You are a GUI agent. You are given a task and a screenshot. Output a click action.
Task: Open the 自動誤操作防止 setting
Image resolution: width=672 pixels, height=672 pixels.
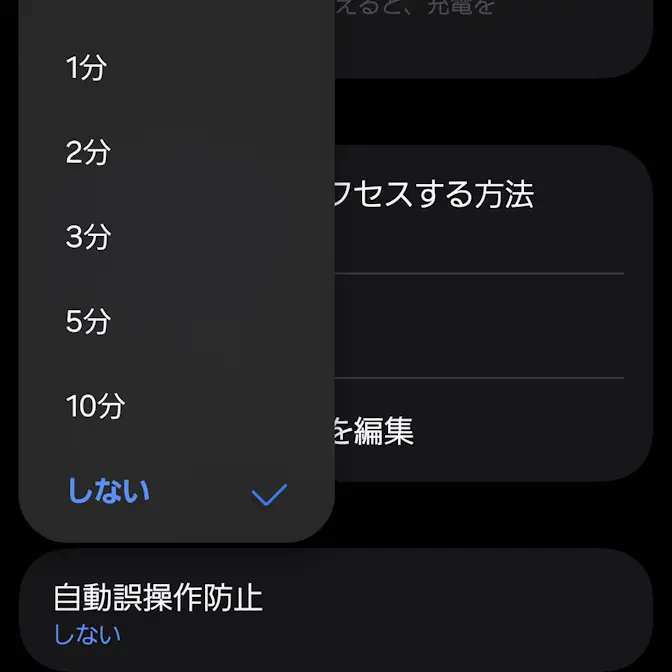click(158, 611)
